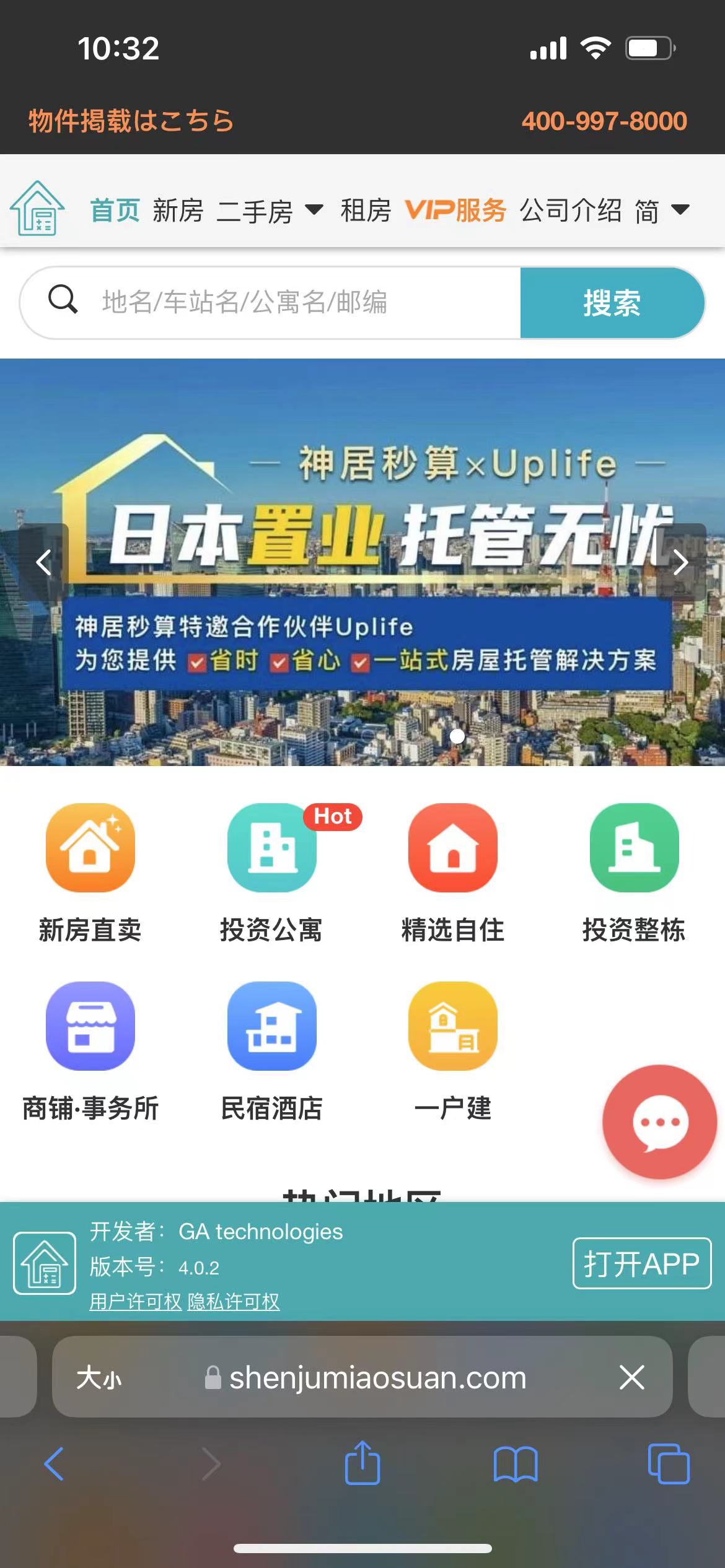The height and width of the screenshot is (1568, 725).
Task: Open 民宿酒店 listings
Action: click(x=272, y=1052)
